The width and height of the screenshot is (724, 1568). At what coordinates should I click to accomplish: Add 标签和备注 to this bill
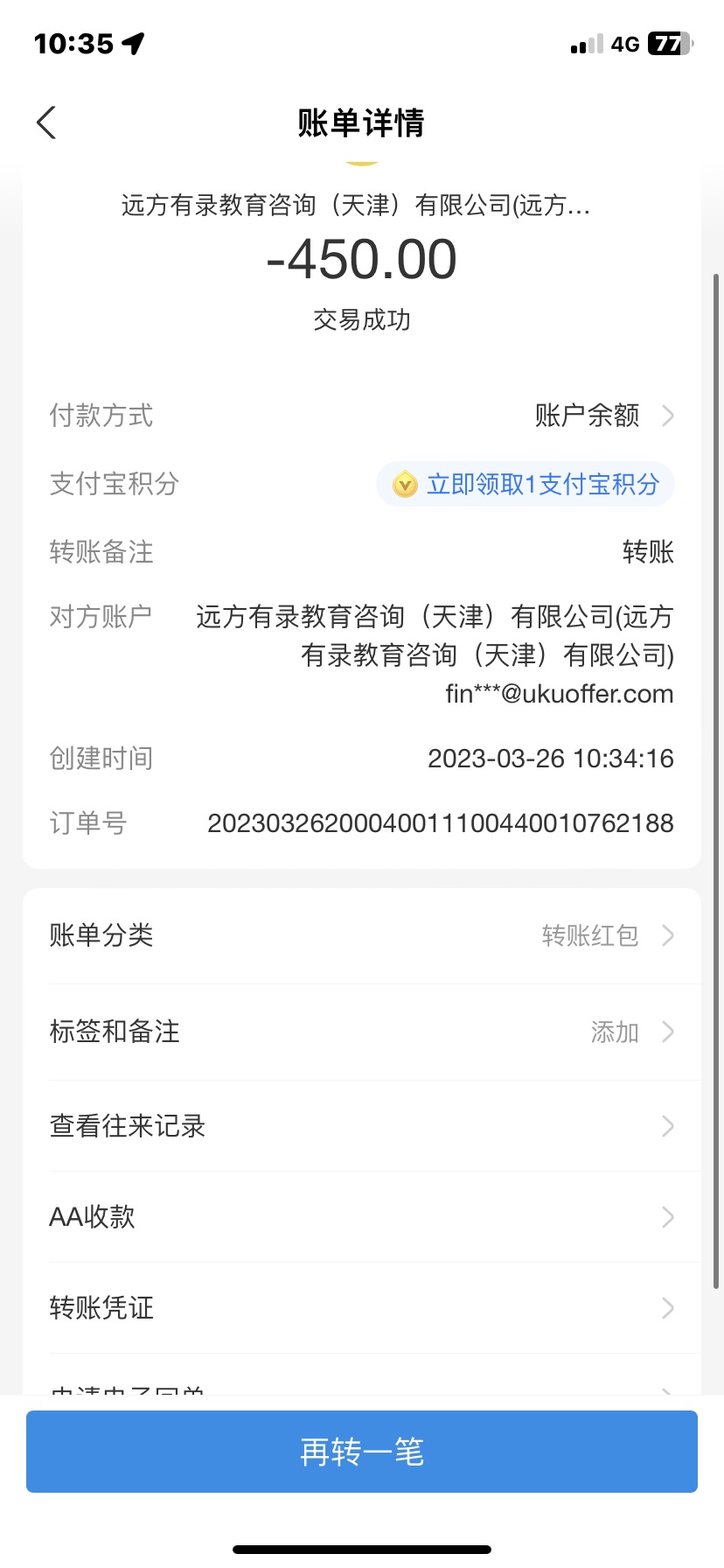click(362, 1032)
